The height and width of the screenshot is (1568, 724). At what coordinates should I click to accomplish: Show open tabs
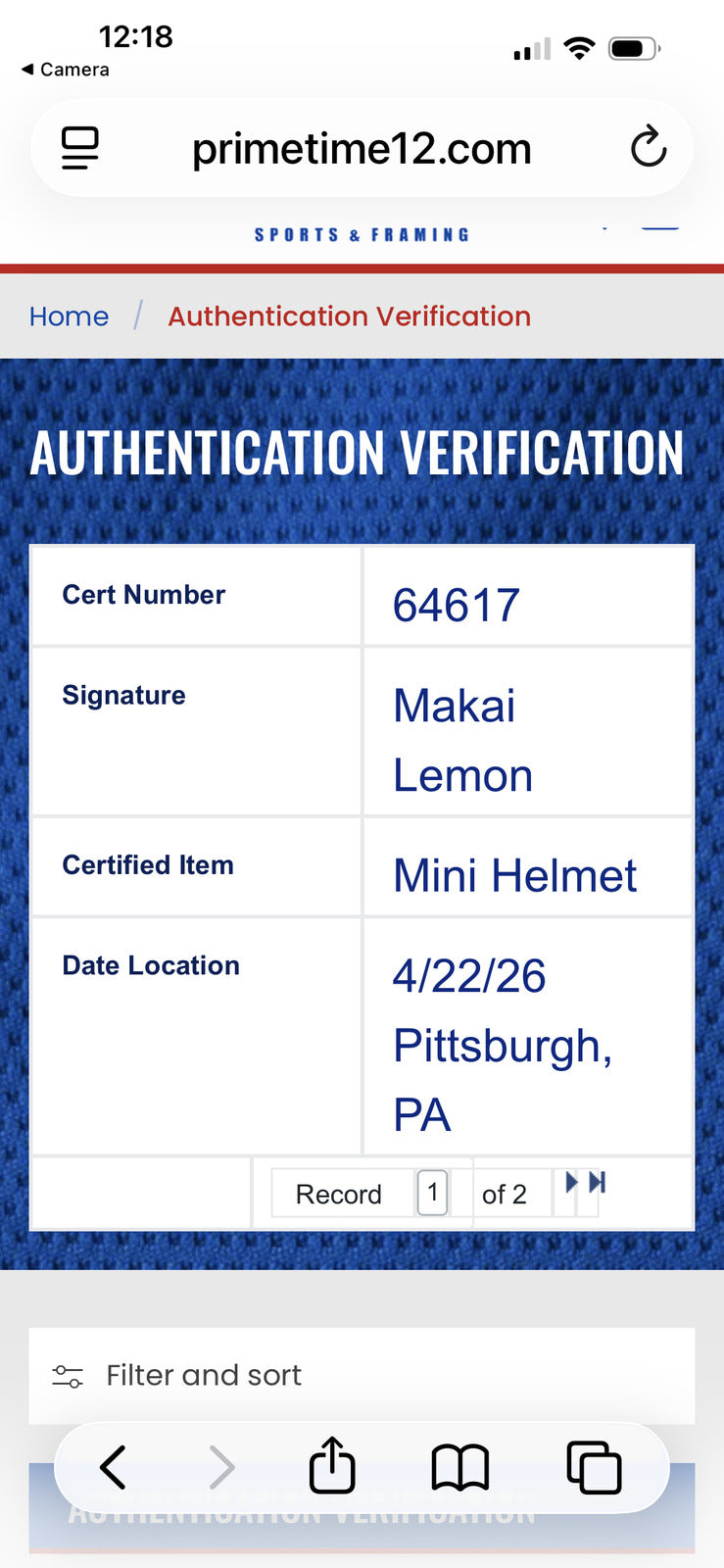[x=594, y=1467]
